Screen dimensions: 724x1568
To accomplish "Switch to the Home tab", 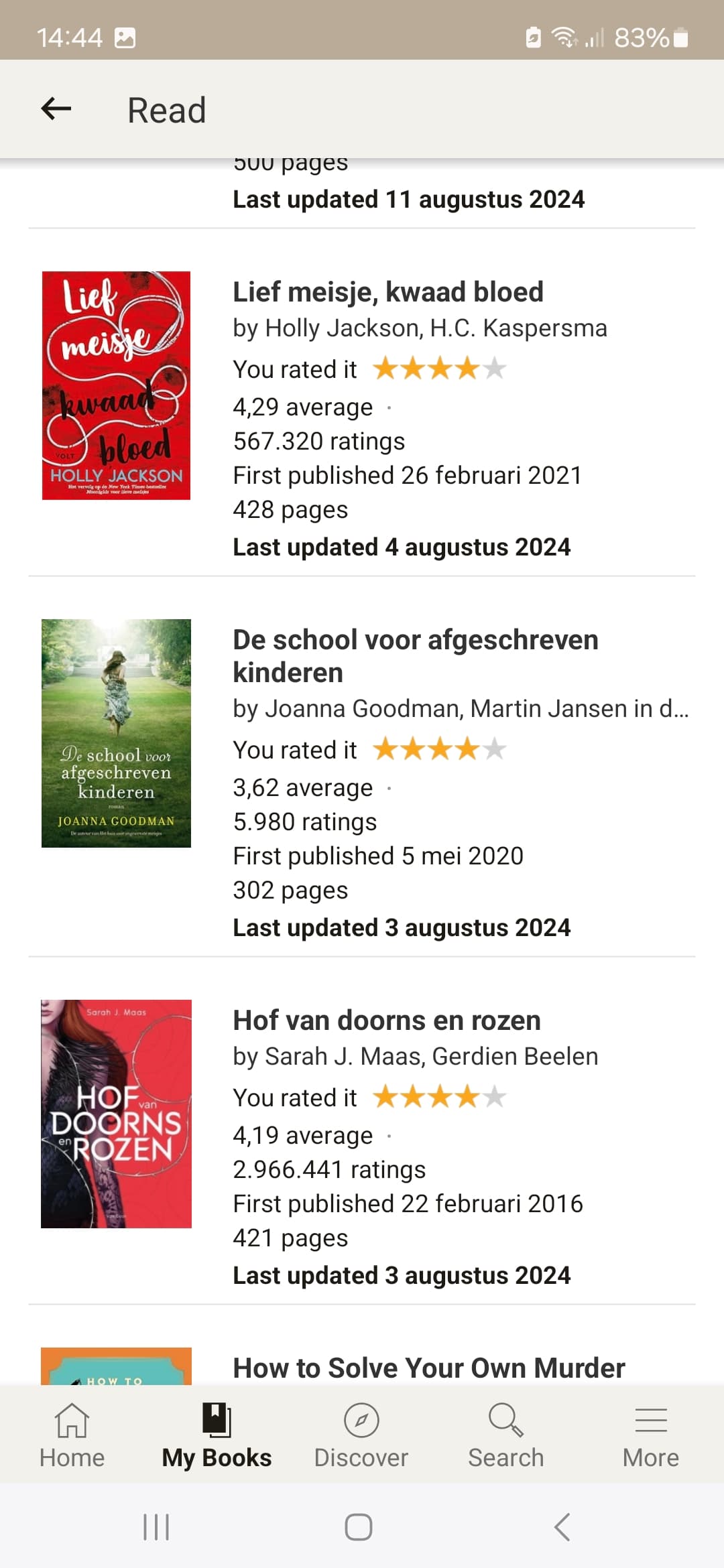I will 72,1435.
